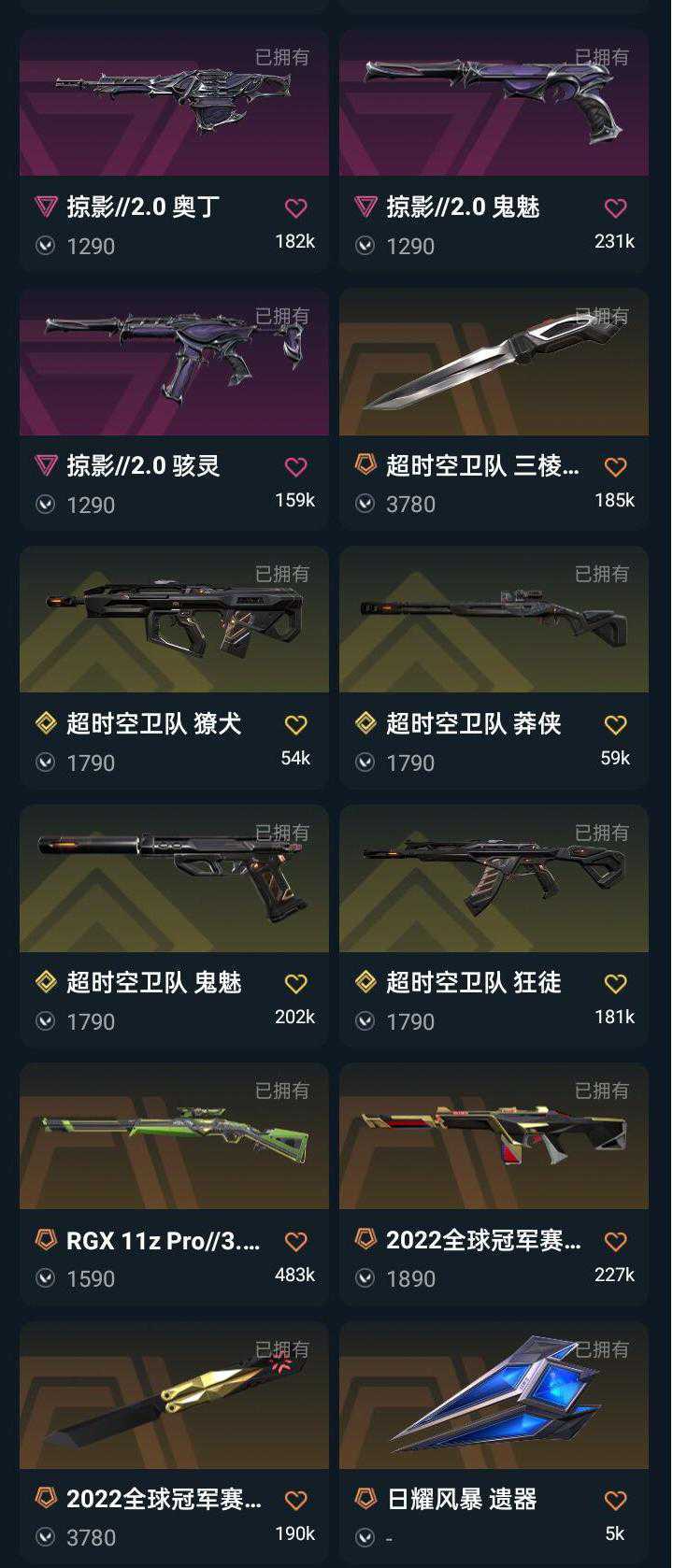Toggle the heart on 超时空卫队 鬼魅
The height and width of the screenshot is (1568, 673).
pos(296,984)
